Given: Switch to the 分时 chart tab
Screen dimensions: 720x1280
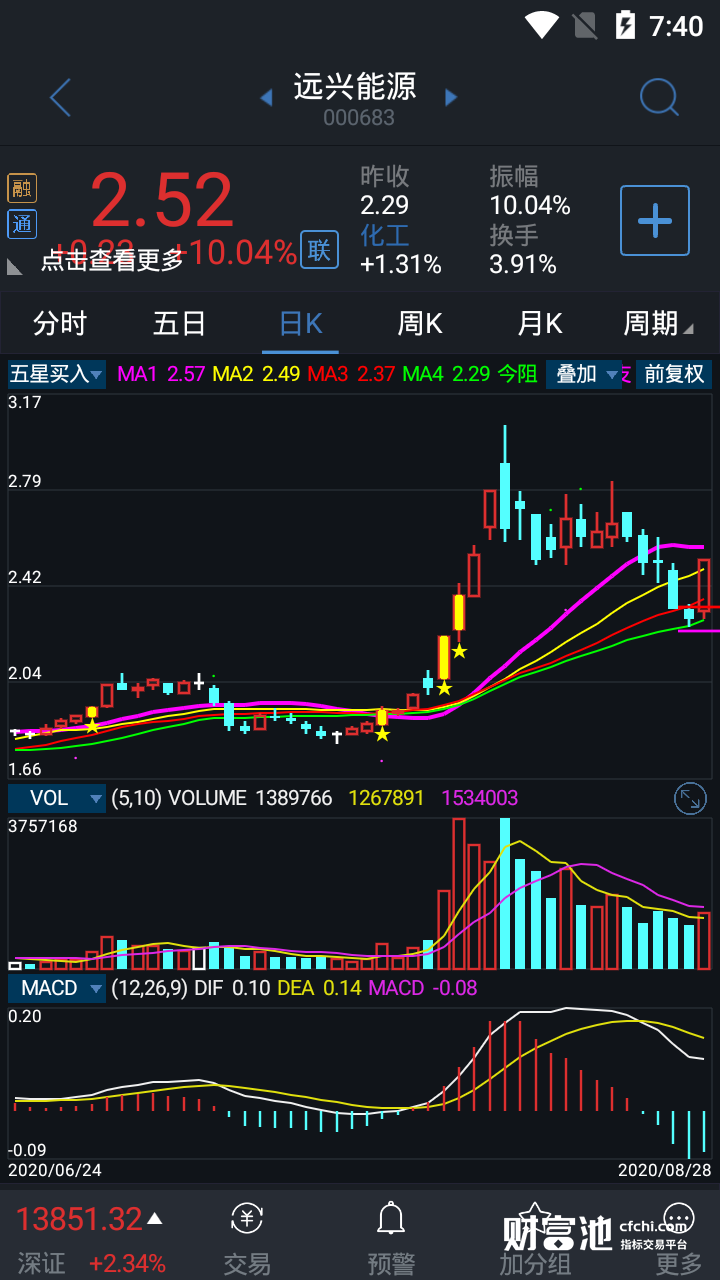Looking at the screenshot, I should coord(60,324).
